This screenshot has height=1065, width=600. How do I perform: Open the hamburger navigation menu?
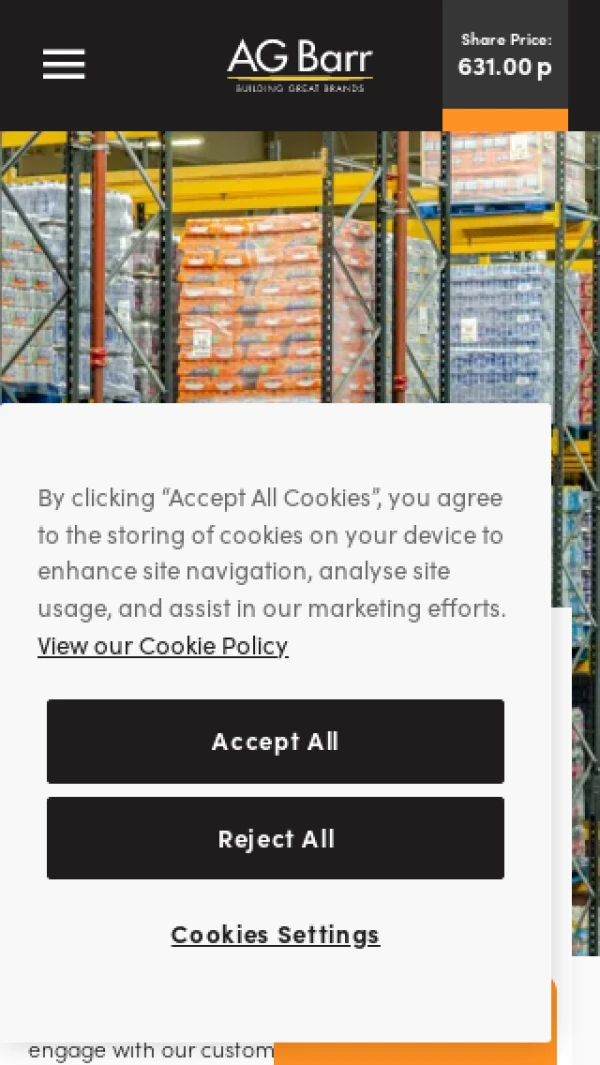point(63,64)
